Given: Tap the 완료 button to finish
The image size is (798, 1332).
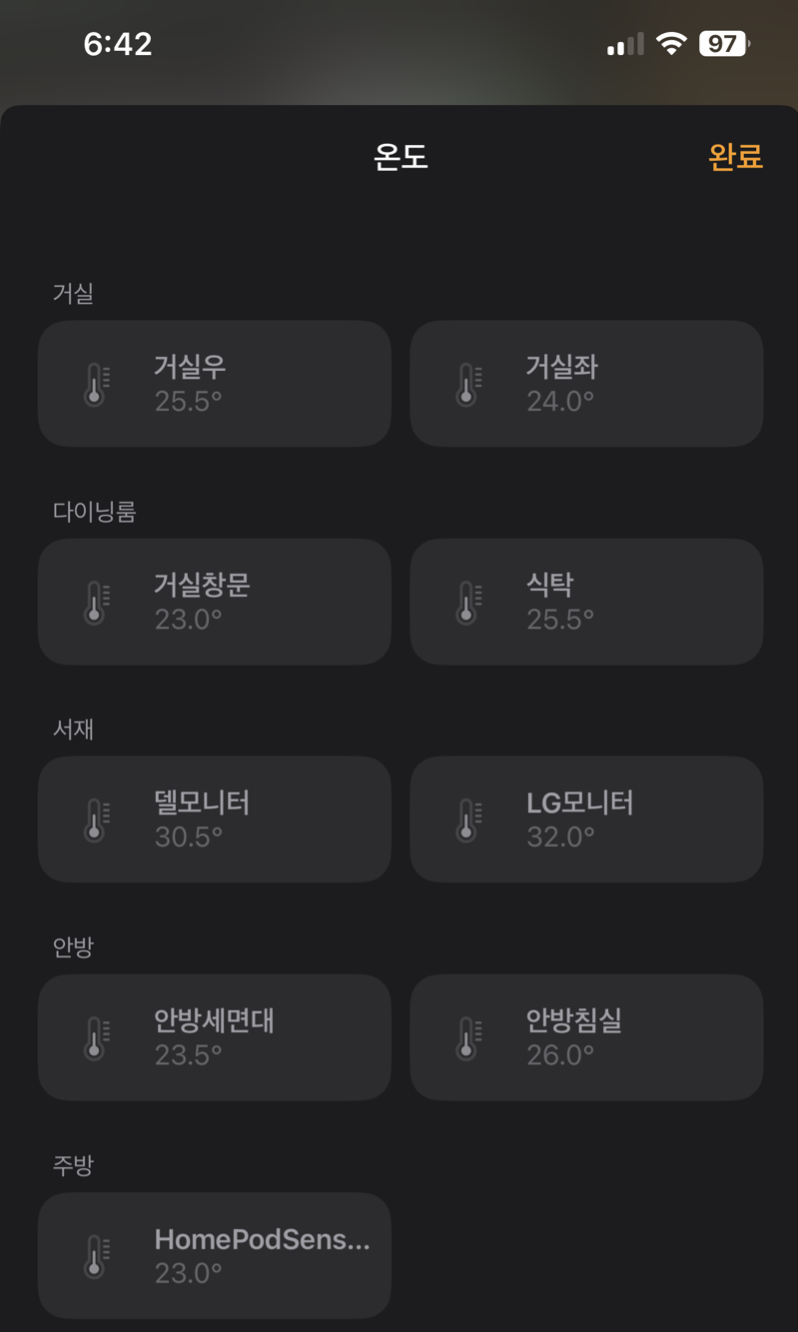Looking at the screenshot, I should click(735, 157).
